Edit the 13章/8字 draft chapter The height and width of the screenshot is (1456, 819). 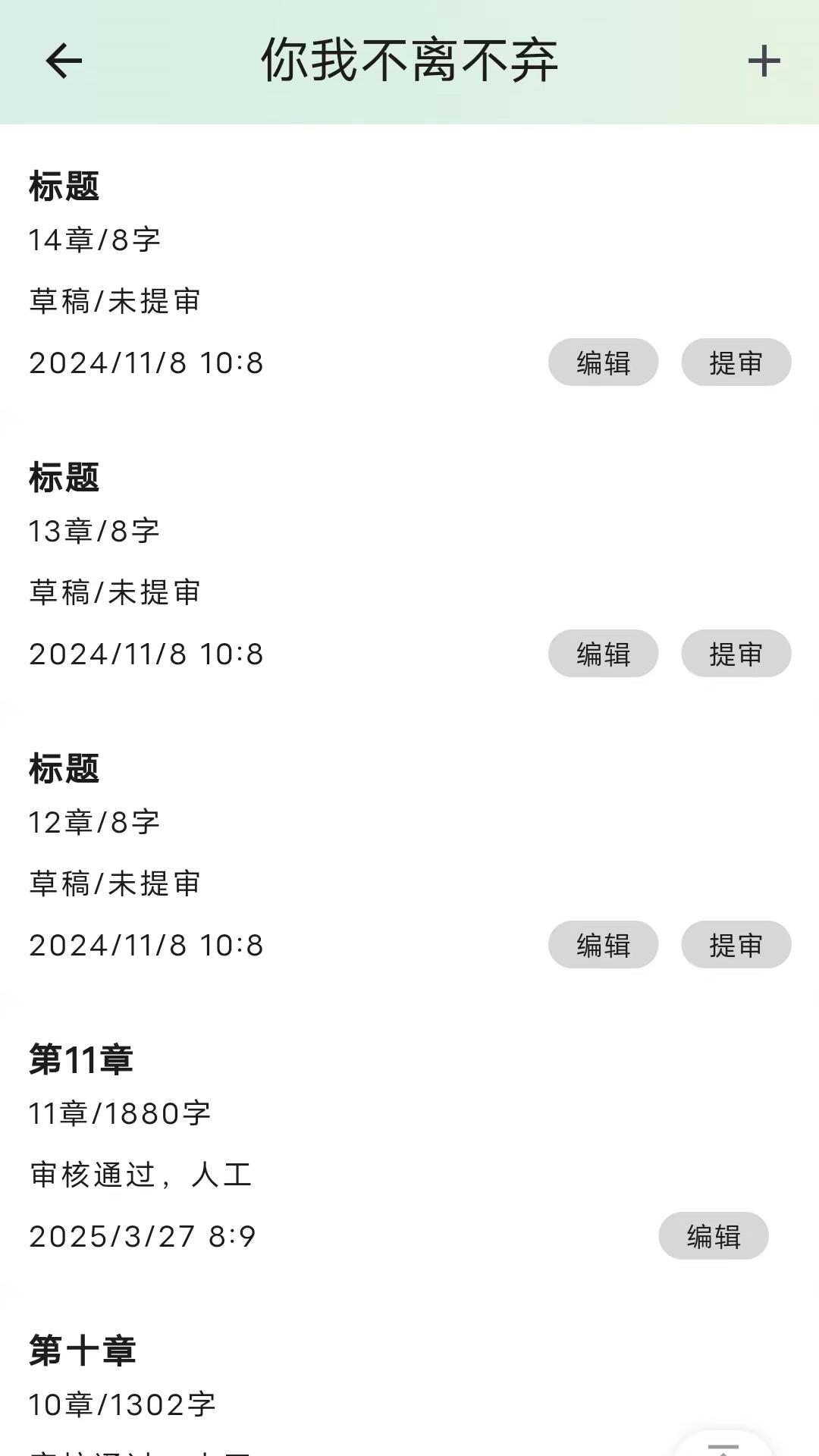[x=603, y=653]
